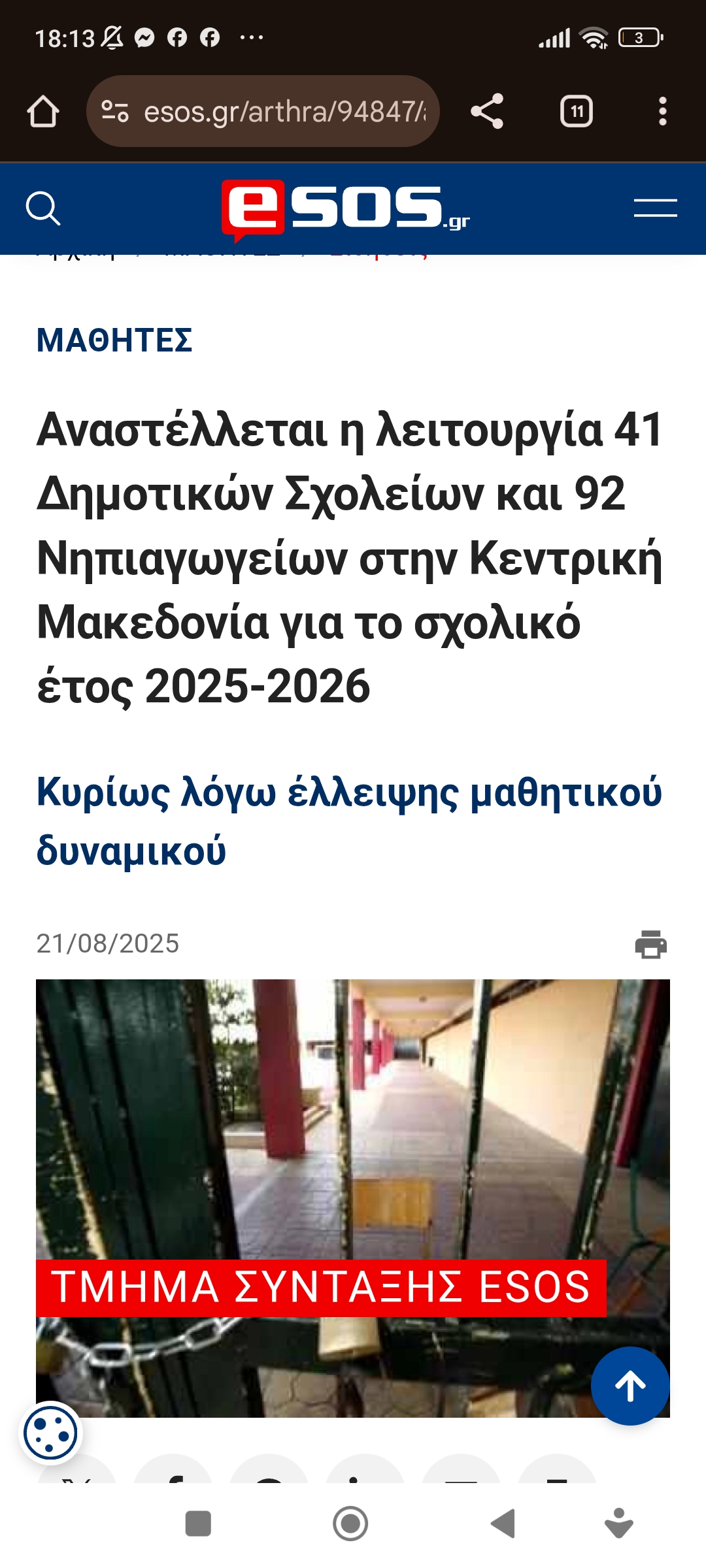
Task: Open recent apps
Action: coord(198,1524)
